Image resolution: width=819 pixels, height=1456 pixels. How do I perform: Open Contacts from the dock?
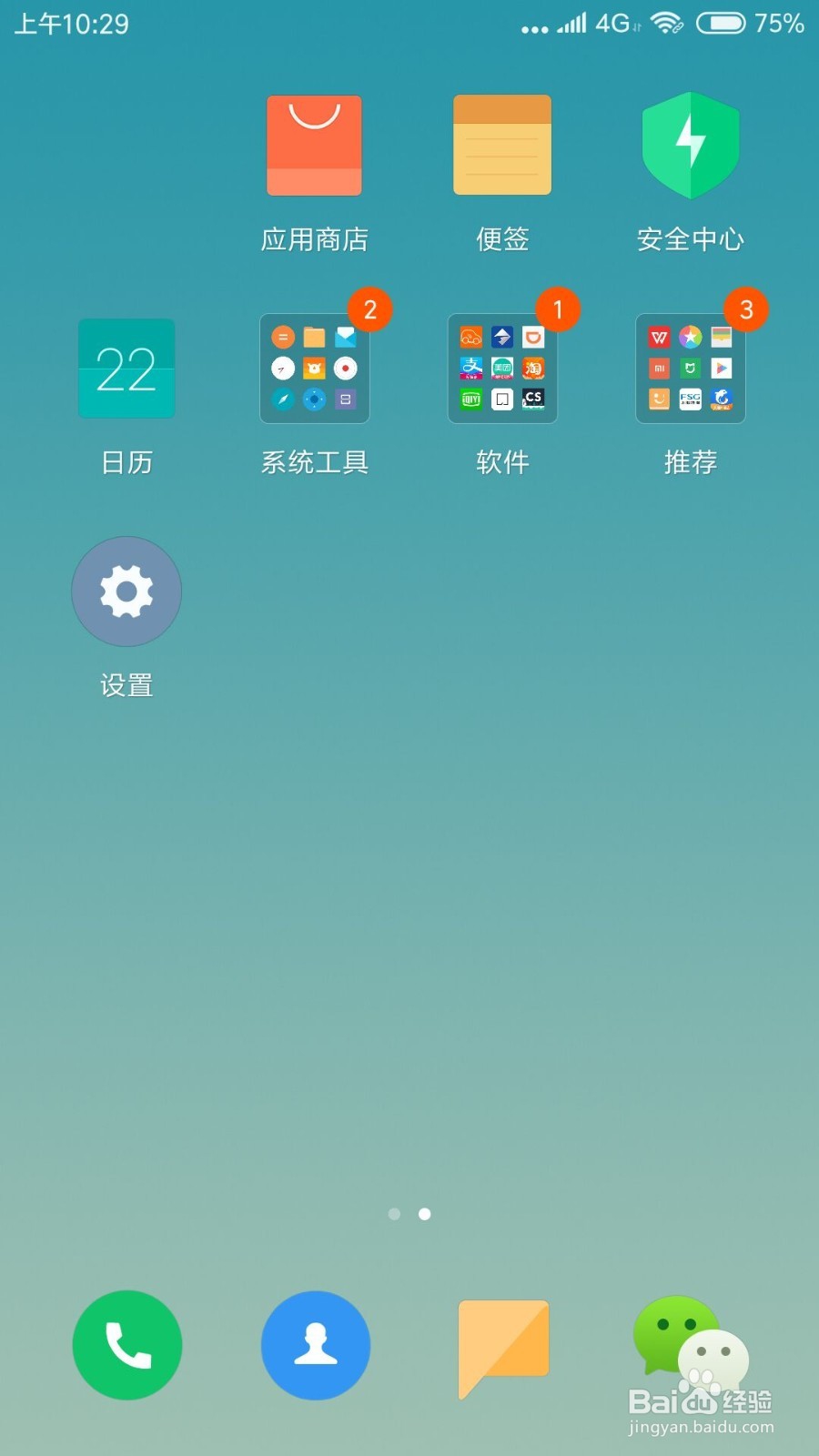coord(315,1345)
